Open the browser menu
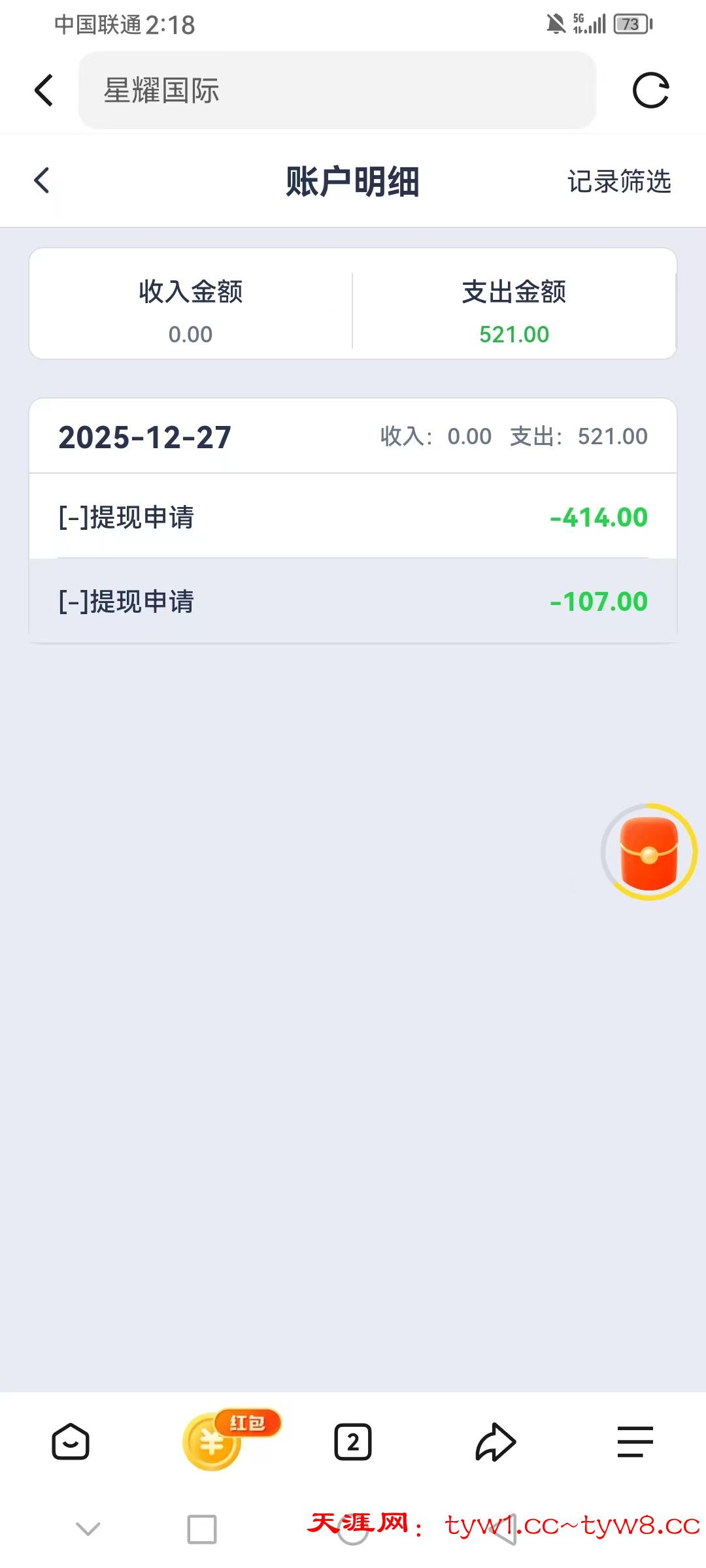The image size is (706, 1568). [x=635, y=1442]
